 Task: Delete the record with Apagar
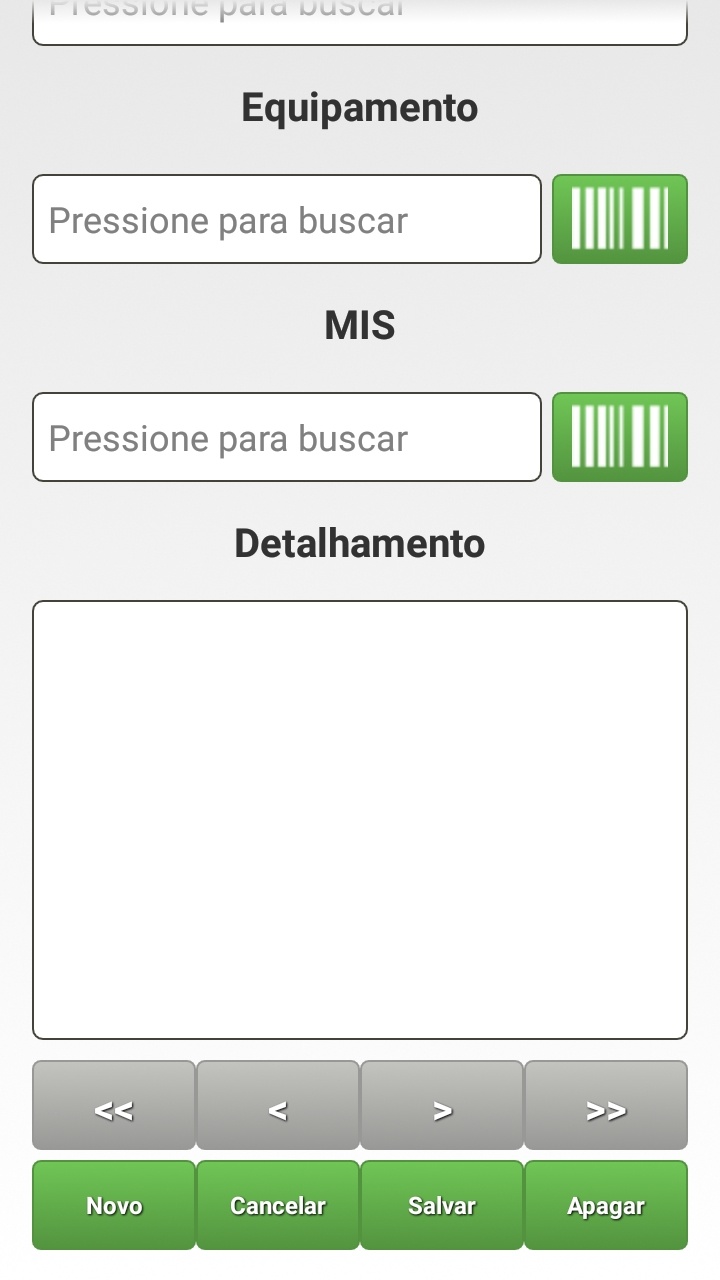click(606, 1205)
